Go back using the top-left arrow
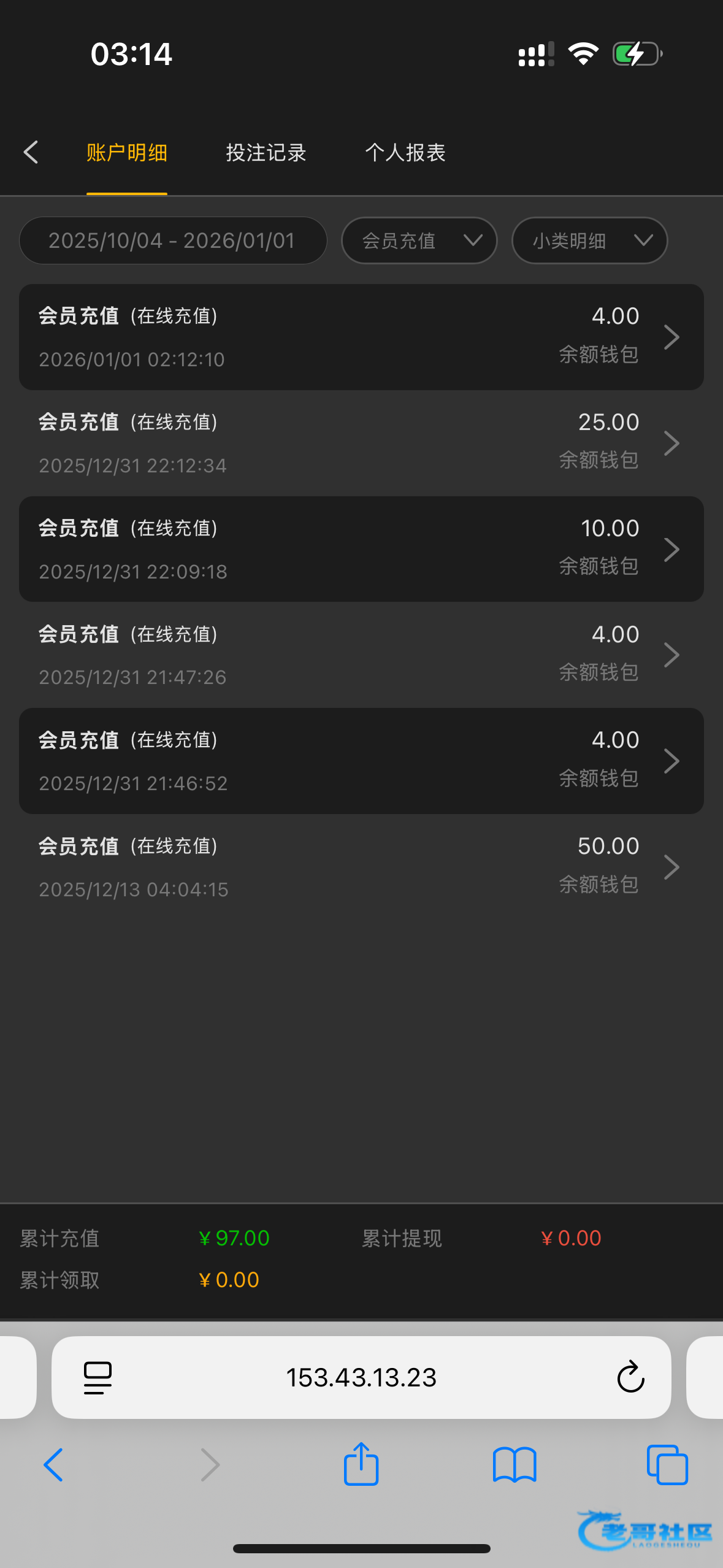Image resolution: width=723 pixels, height=1568 pixels. coord(31,152)
